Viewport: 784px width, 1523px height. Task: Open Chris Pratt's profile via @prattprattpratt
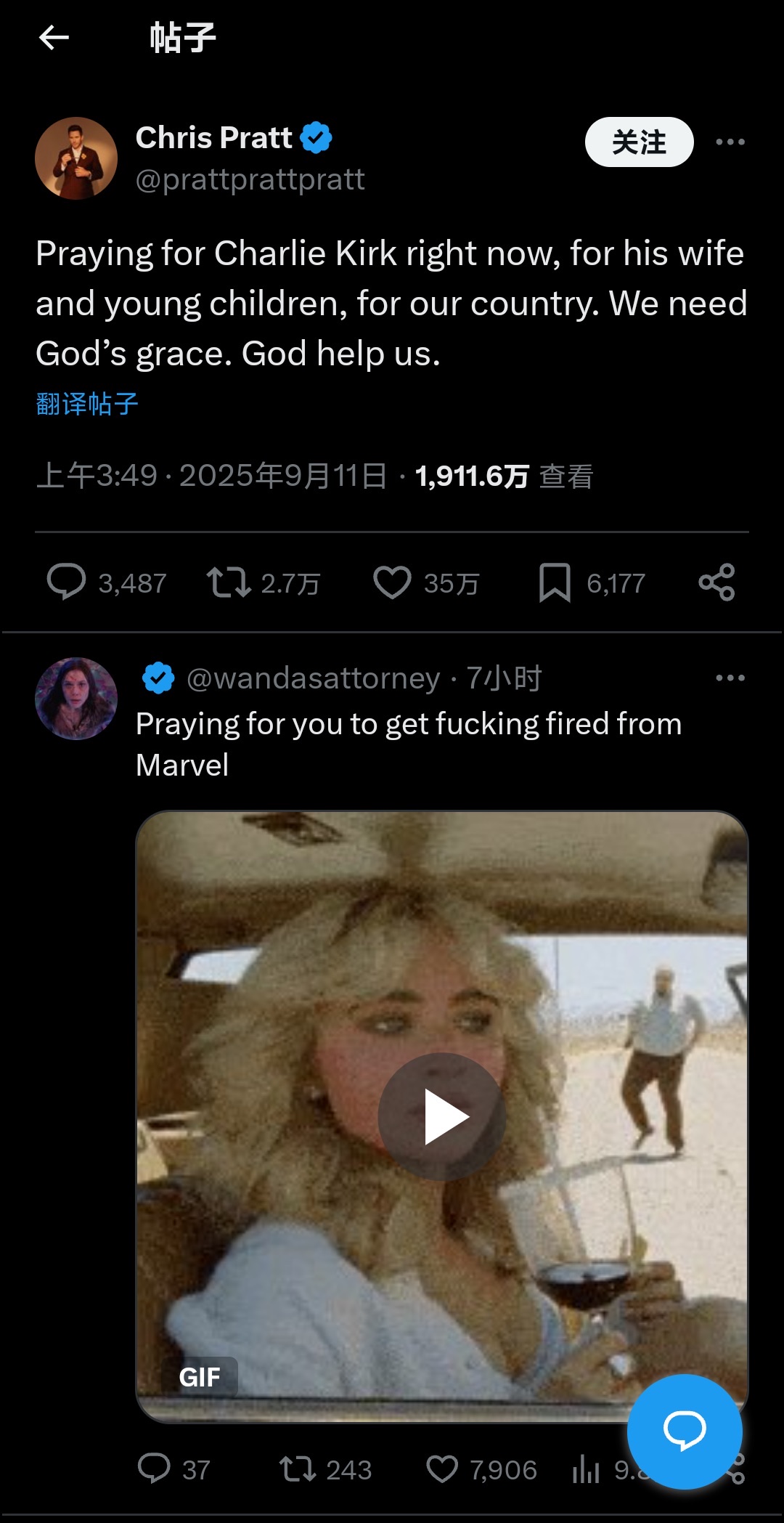(250, 180)
